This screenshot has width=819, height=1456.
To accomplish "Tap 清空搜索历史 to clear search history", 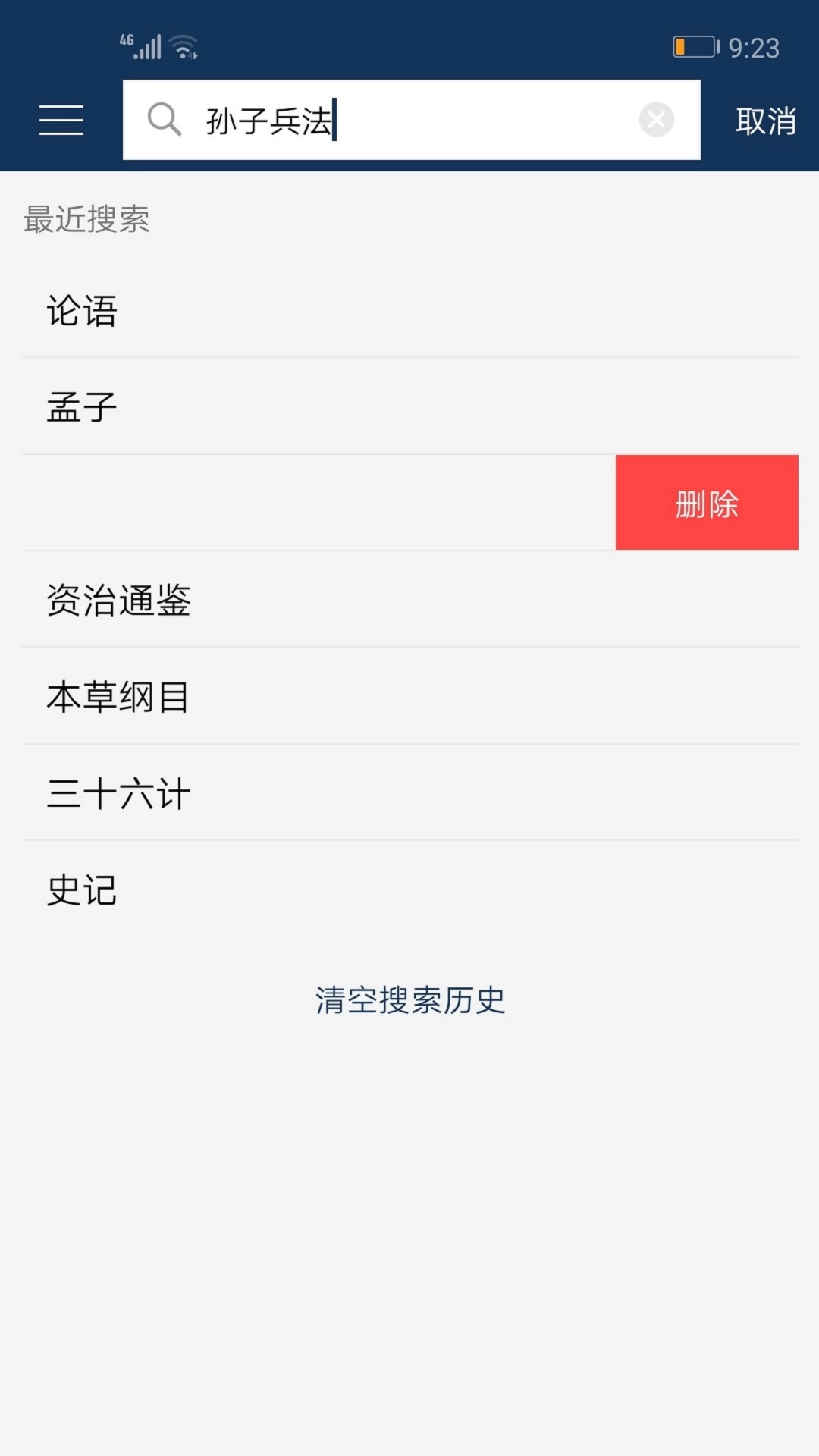I will (x=410, y=1000).
